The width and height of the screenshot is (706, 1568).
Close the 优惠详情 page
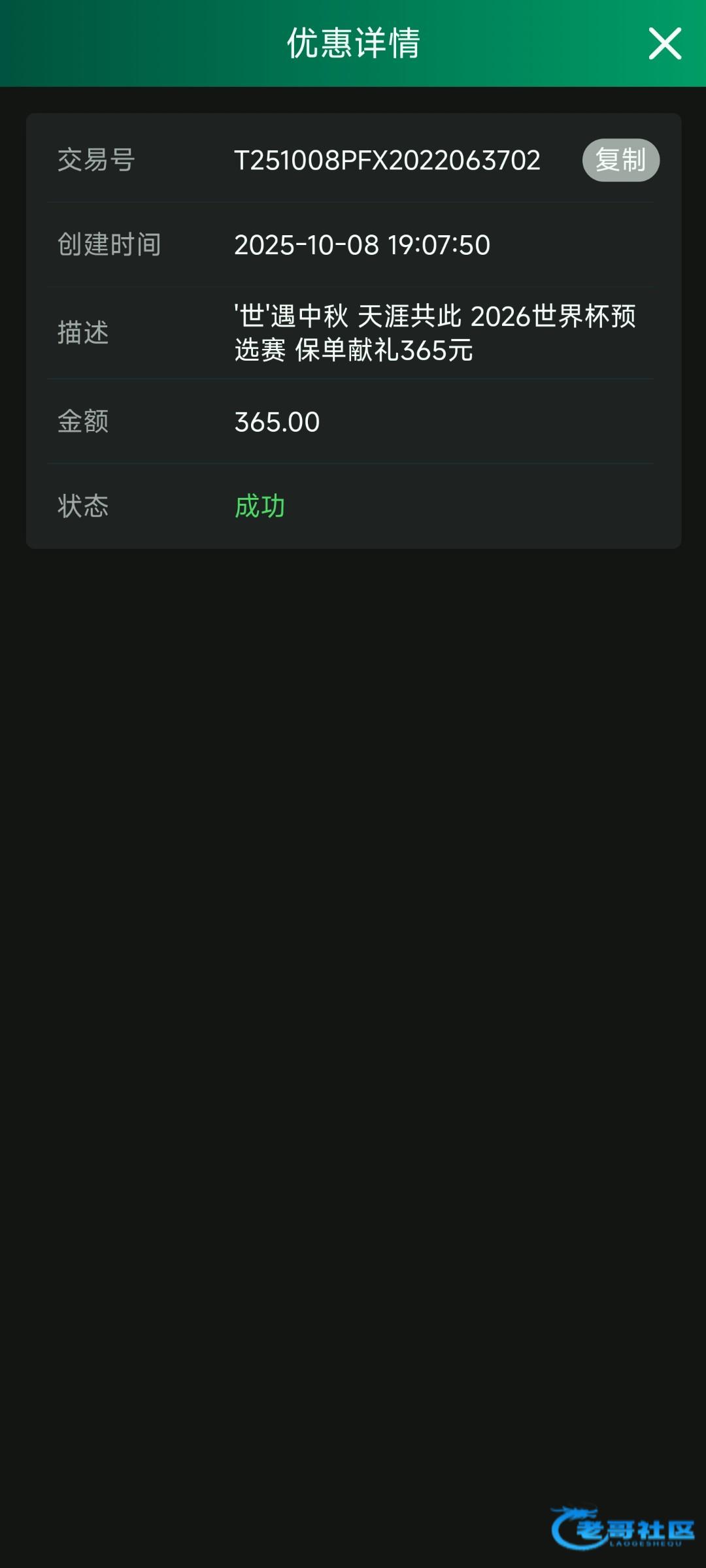pyautogui.click(x=665, y=44)
